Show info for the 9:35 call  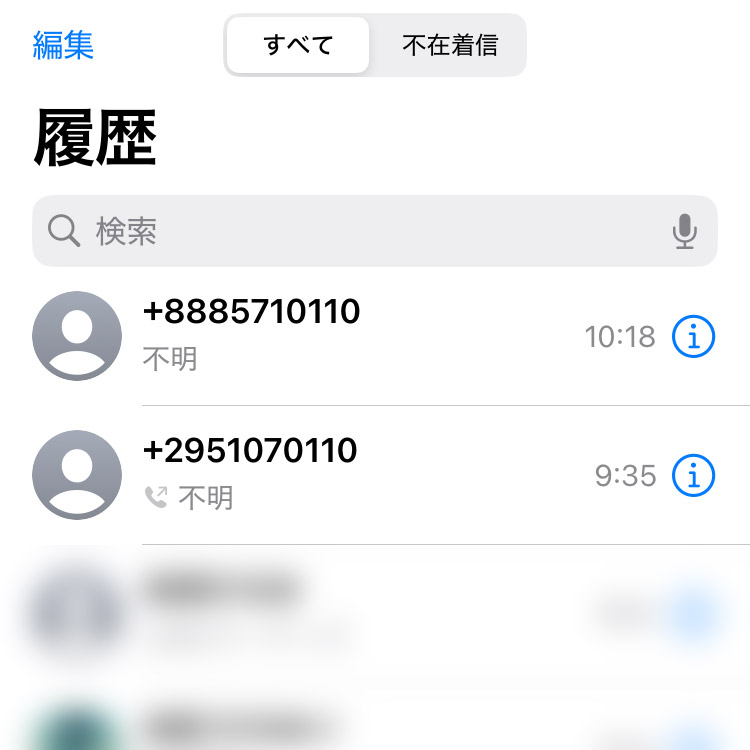693,475
